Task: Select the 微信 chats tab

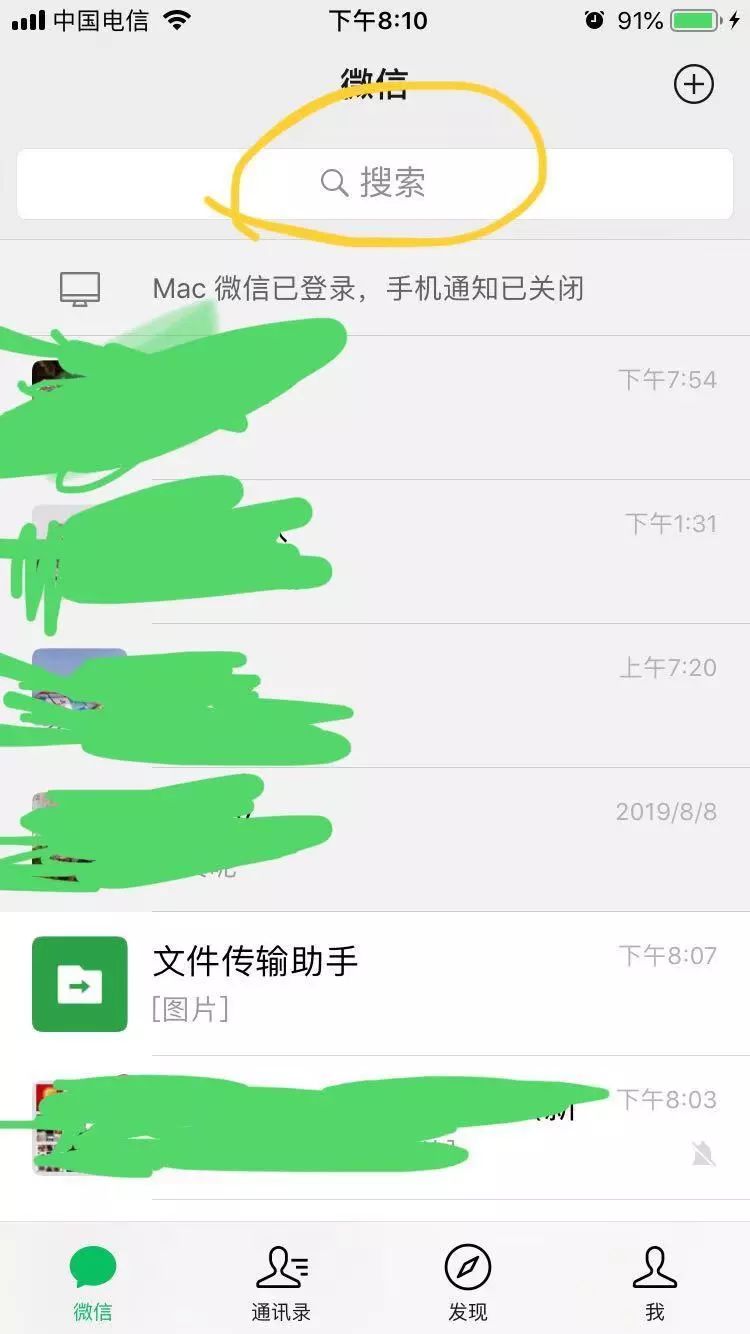Action: [93, 1282]
